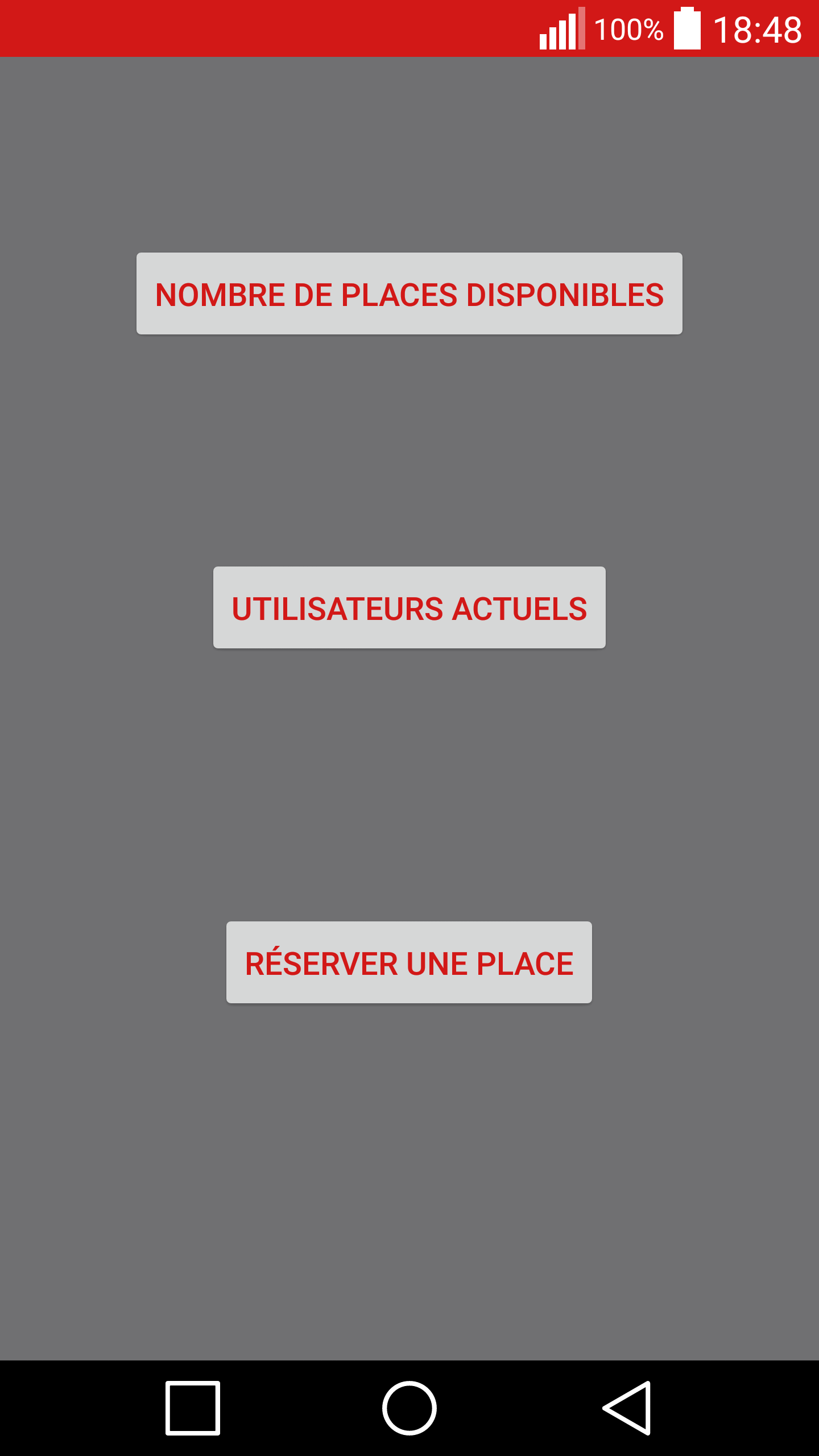Viewport: 819px width, 1456px height.
Task: Open recent apps overview
Action: (193, 1408)
